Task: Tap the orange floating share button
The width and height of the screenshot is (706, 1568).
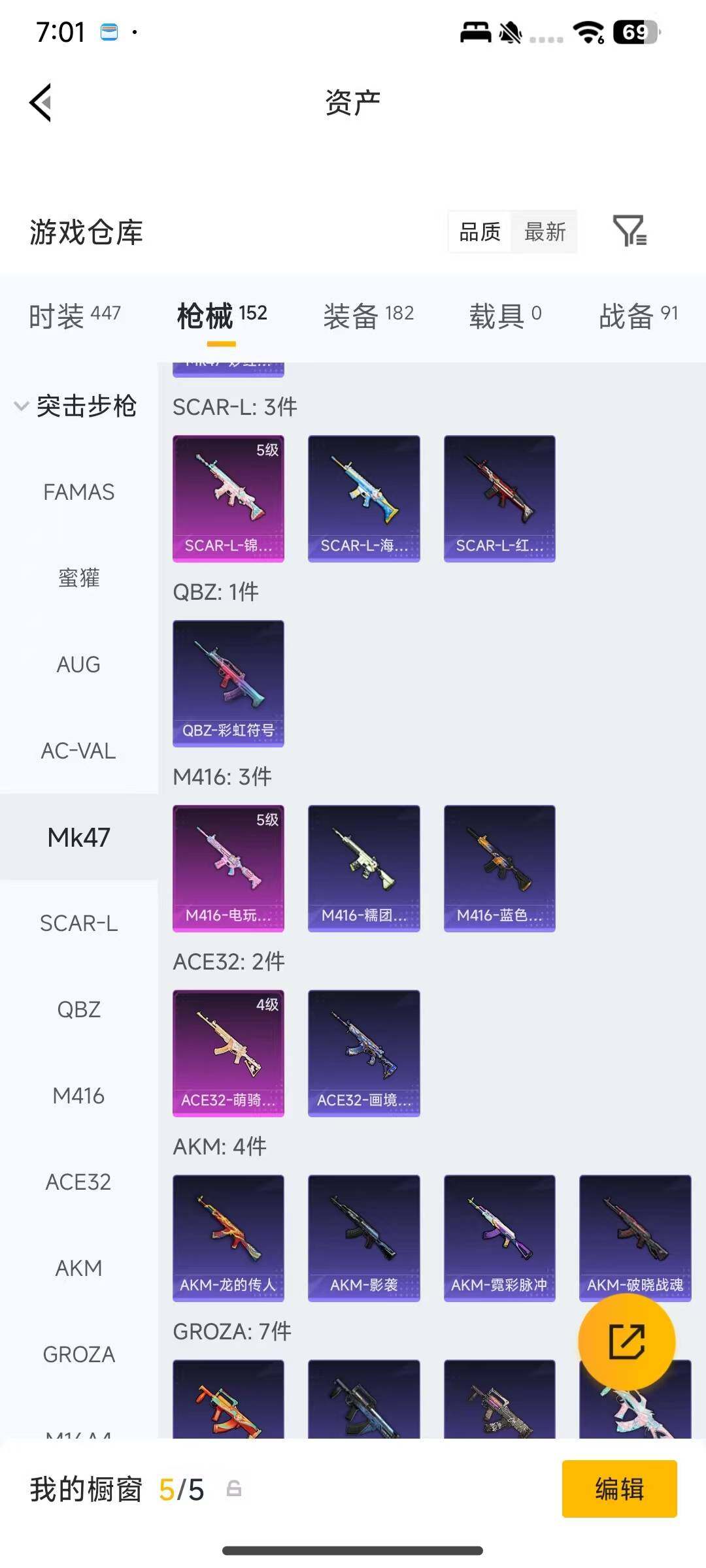Action: coord(626,1341)
